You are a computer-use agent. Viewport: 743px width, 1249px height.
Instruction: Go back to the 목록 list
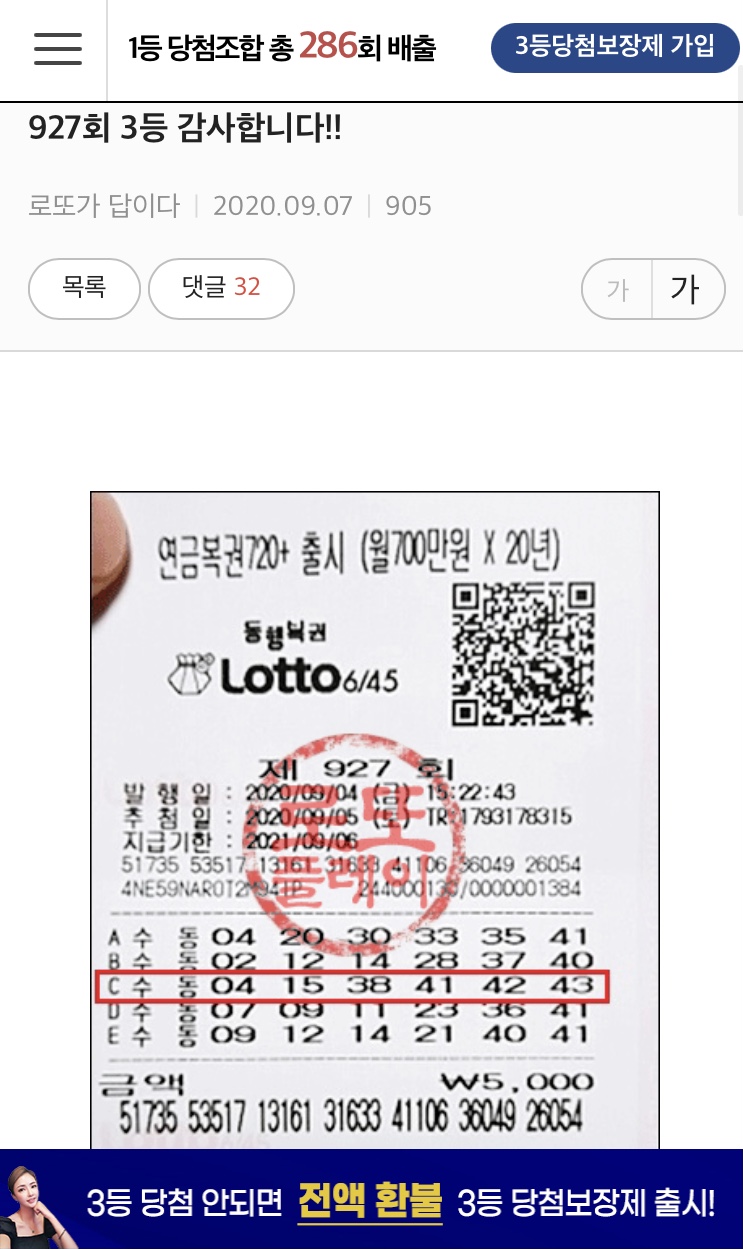pyautogui.click(x=84, y=288)
